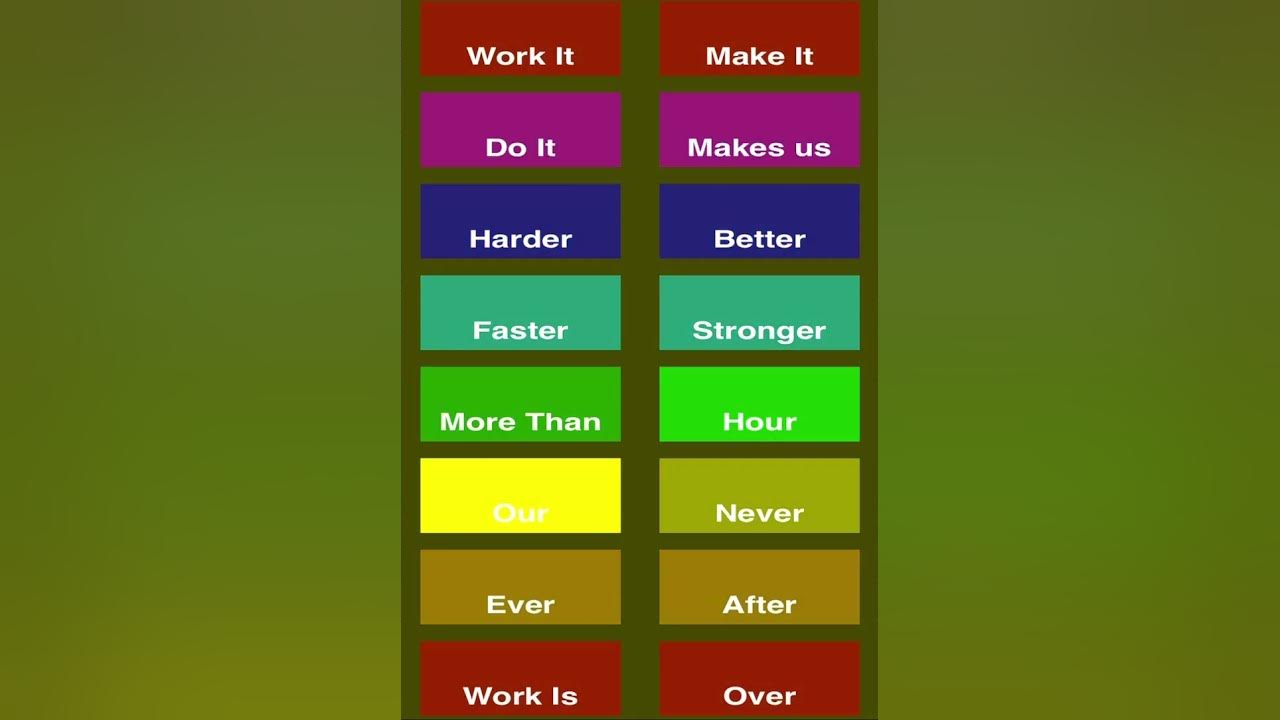Tap the Work It sound button
1280x720 pixels.
click(x=520, y=38)
